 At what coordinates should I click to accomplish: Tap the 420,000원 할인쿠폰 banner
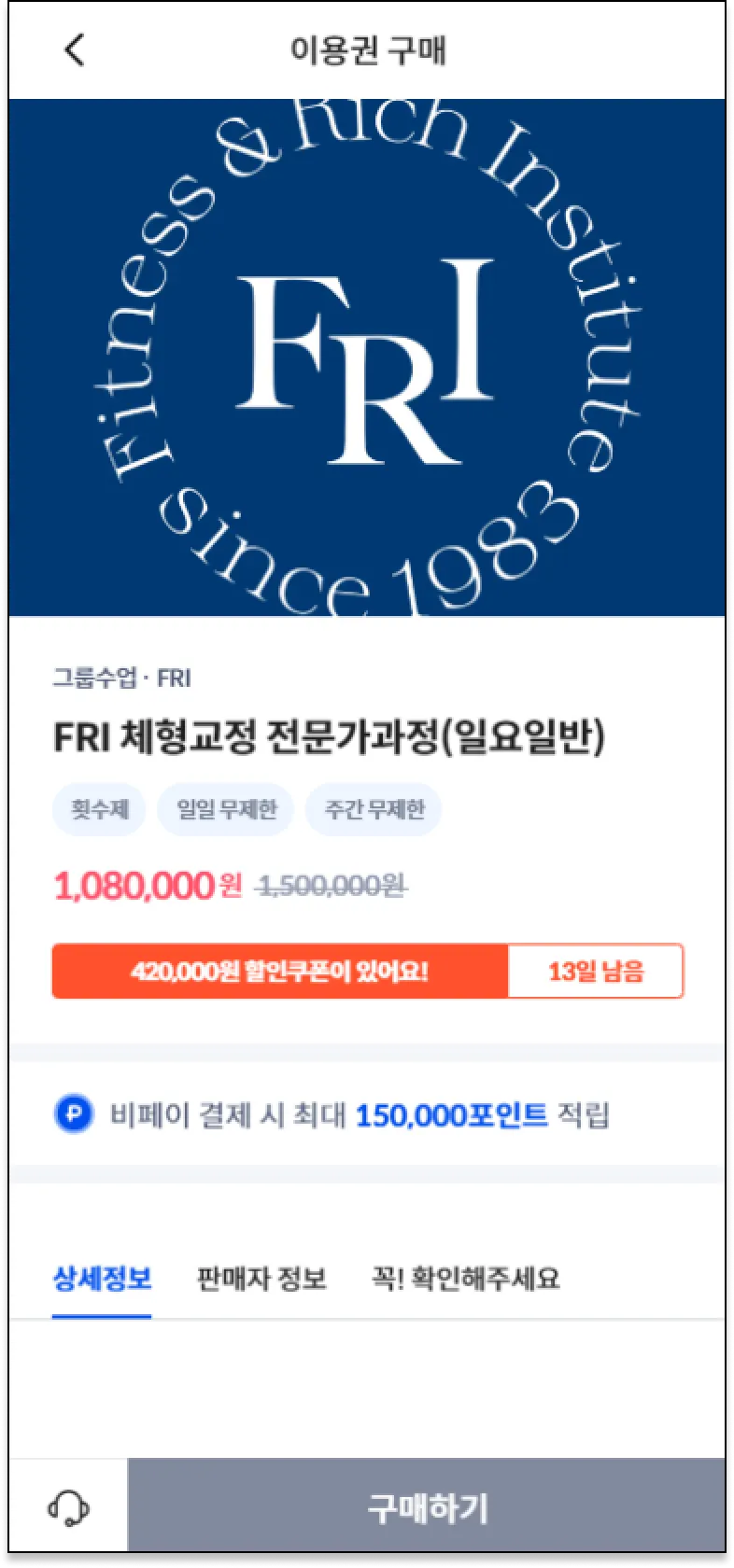coord(280,972)
